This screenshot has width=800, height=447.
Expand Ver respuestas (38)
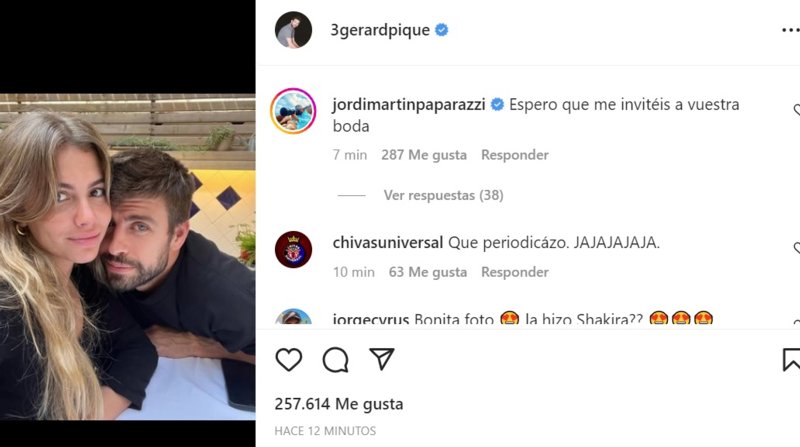(x=443, y=195)
